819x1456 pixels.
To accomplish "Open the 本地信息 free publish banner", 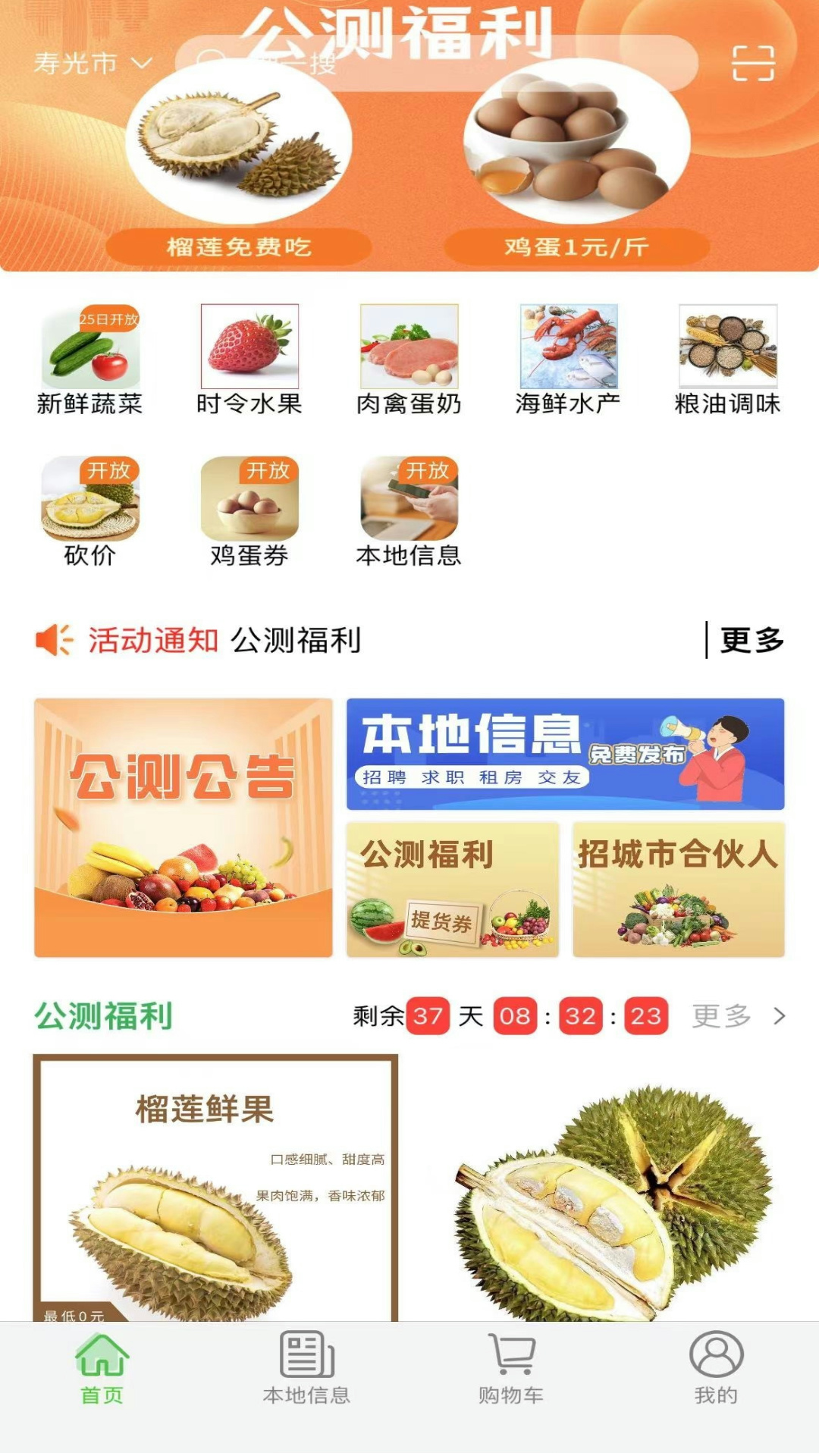I will (565, 755).
